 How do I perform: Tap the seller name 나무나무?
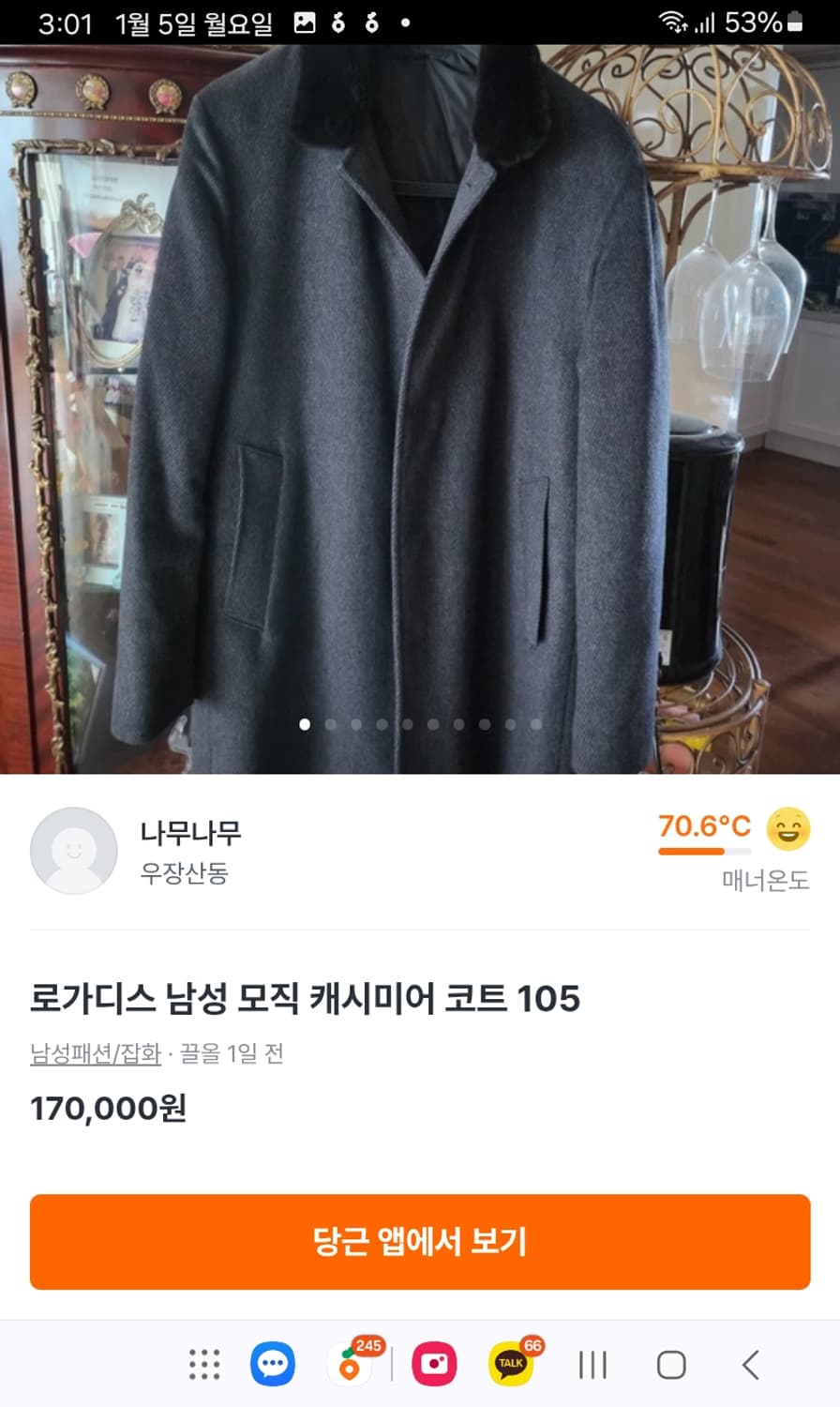tap(189, 833)
